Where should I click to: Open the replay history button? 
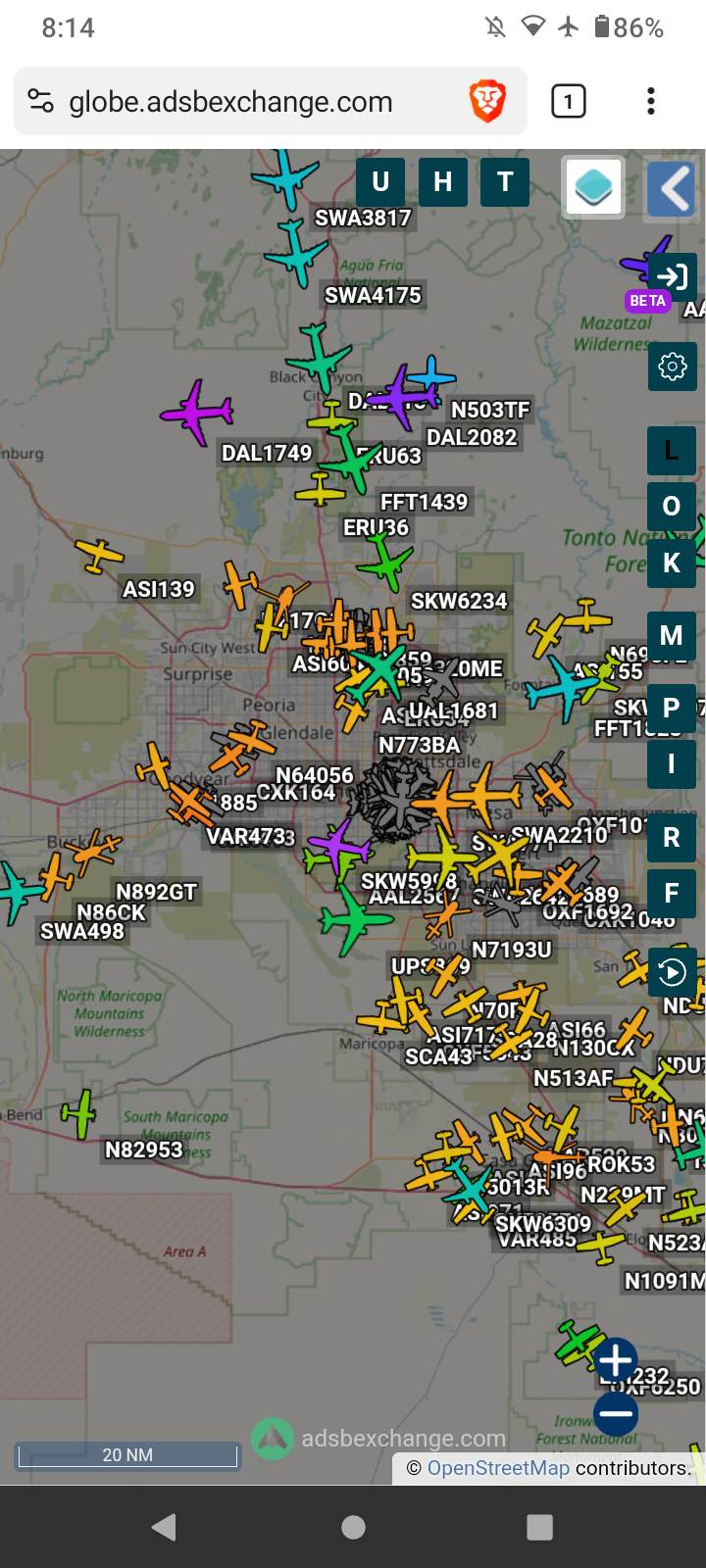coord(673,972)
